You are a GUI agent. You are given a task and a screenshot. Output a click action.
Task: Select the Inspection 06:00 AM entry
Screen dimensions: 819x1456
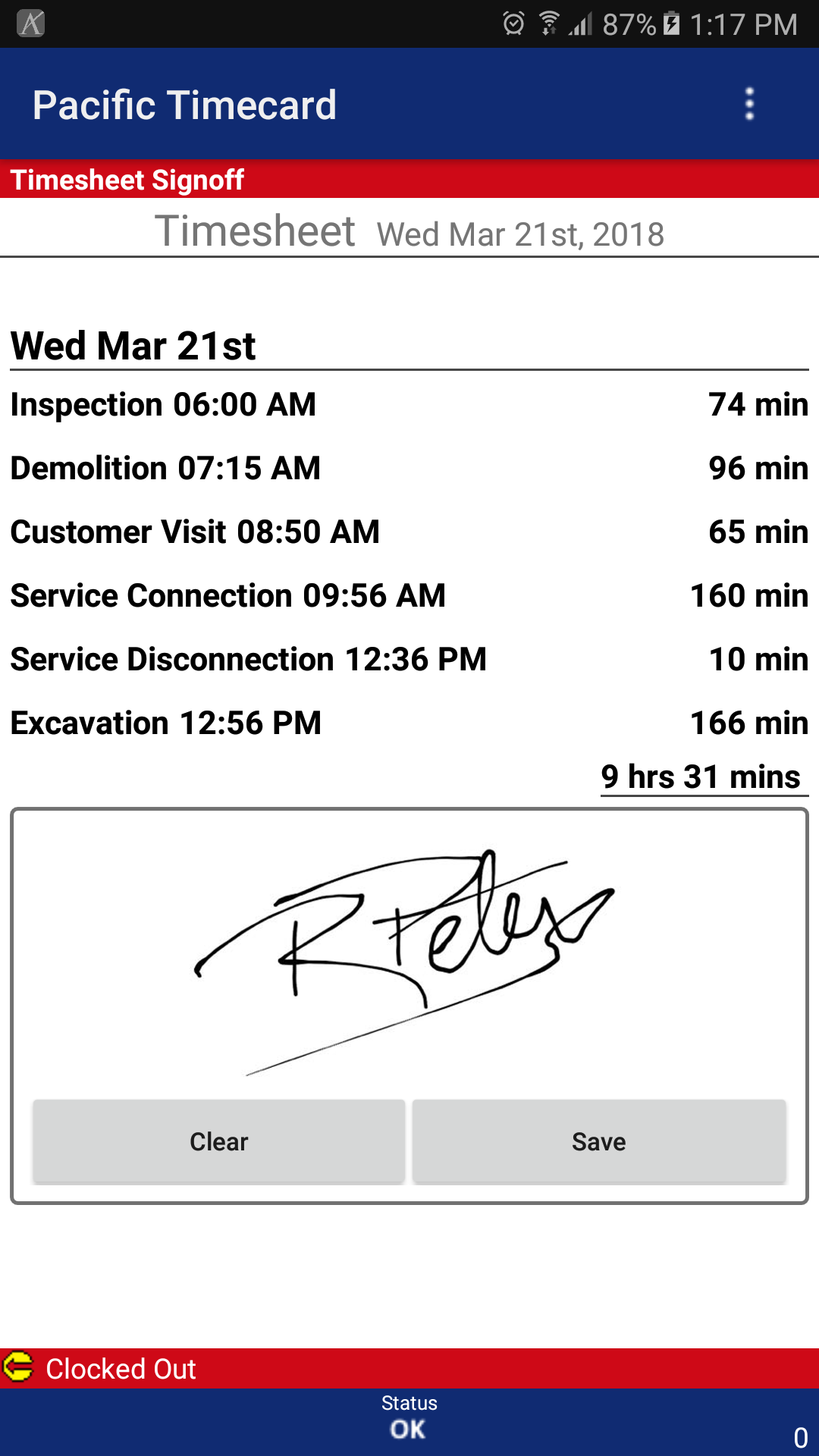(409, 404)
